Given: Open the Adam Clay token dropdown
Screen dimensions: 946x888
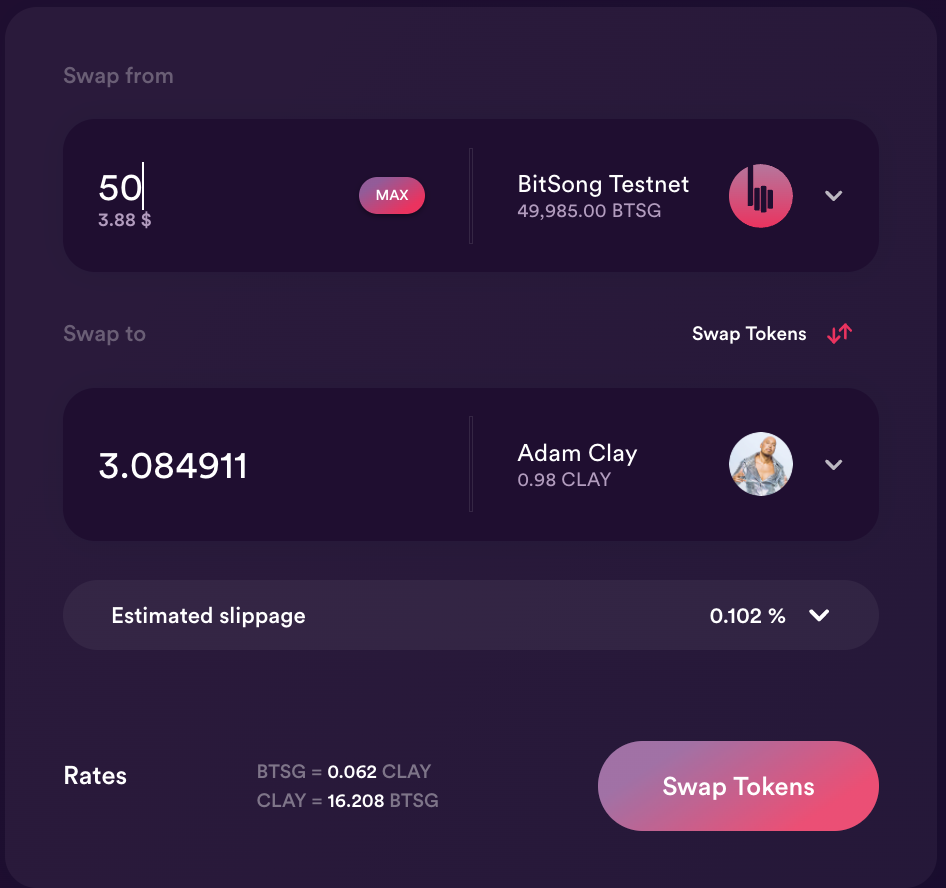Looking at the screenshot, I should [x=833, y=465].
